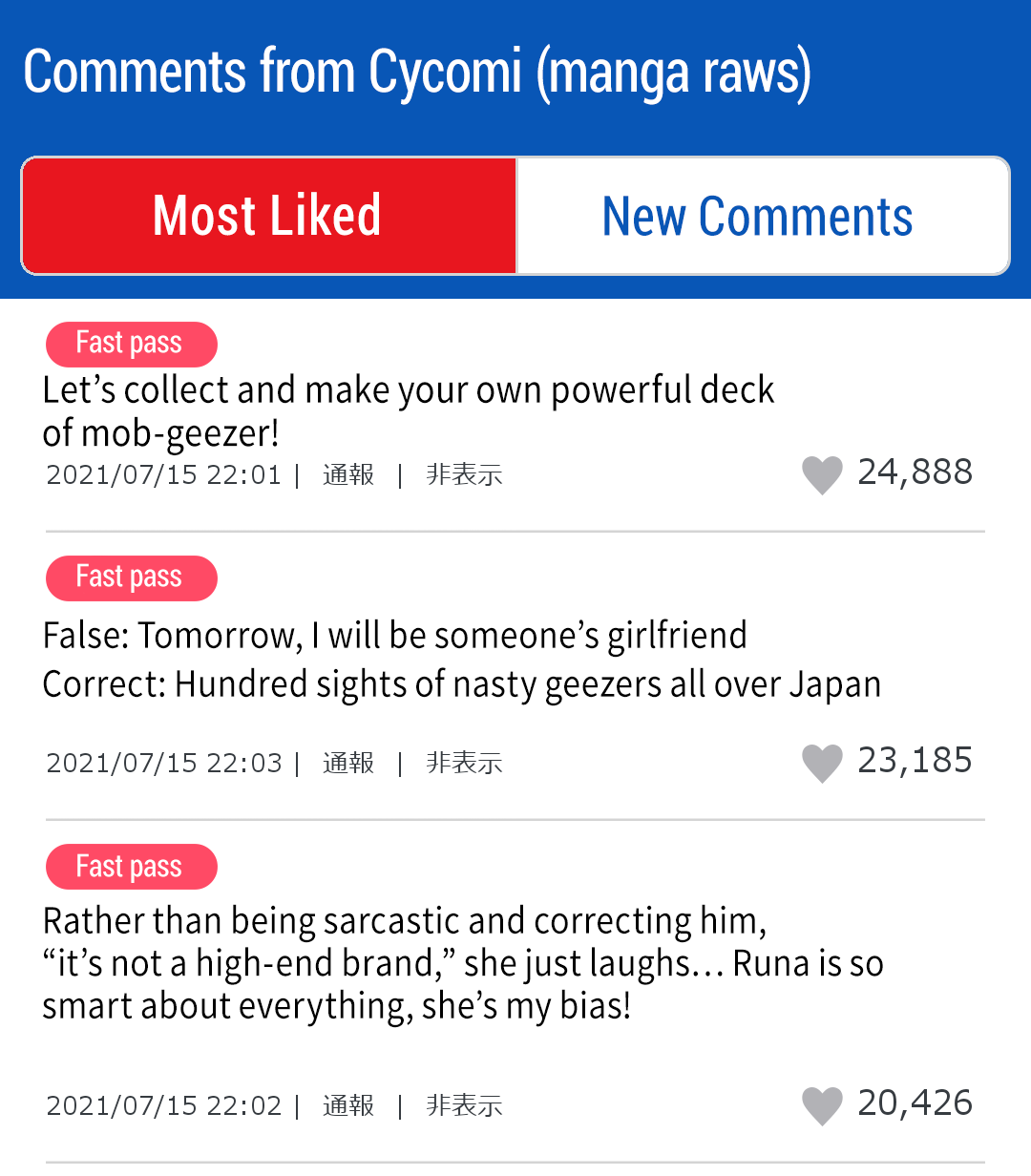Hide (非表示) the 22:03 comment
The height and width of the screenshot is (1176, 1031).
click(464, 763)
